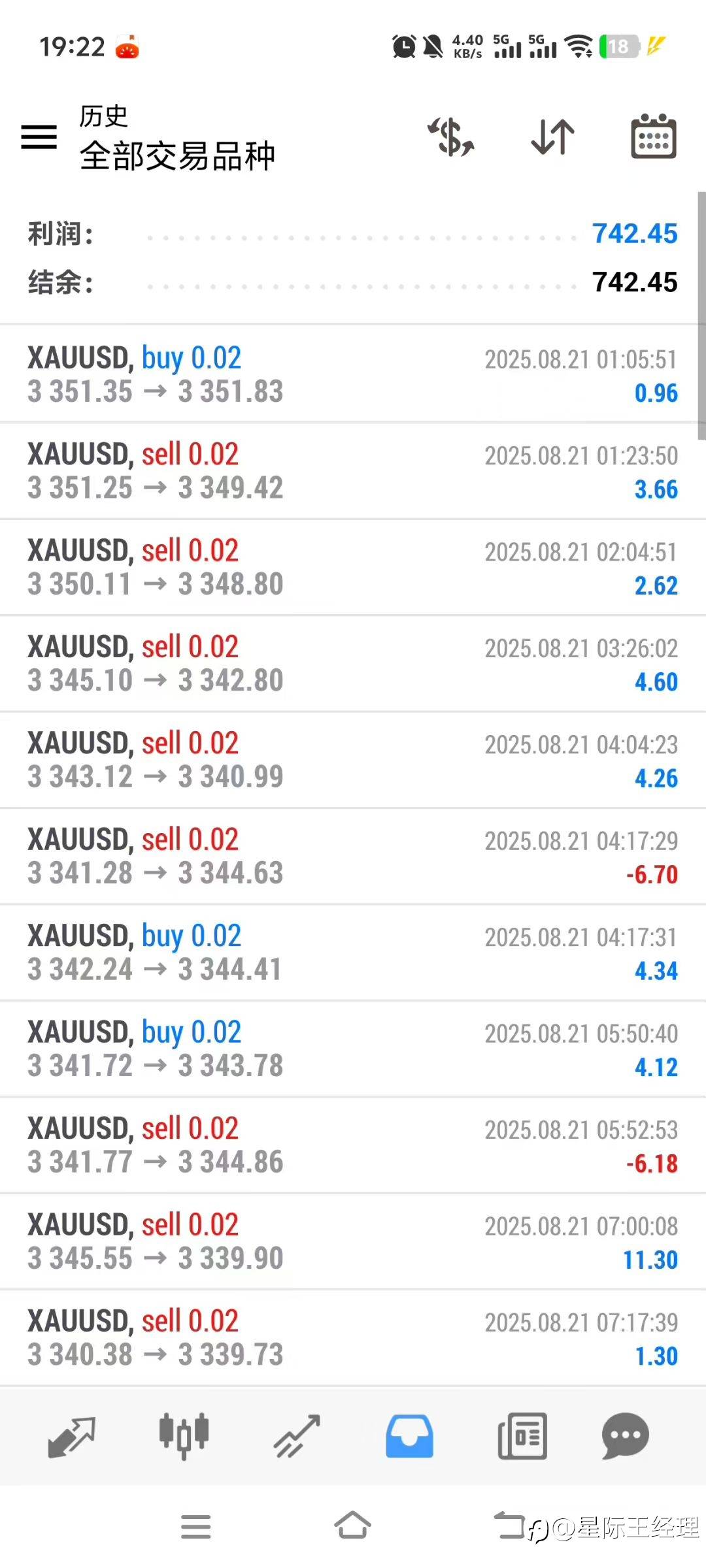View the sell trade closed at 07:17:39
This screenshot has width=706, height=1568.
click(353, 1338)
